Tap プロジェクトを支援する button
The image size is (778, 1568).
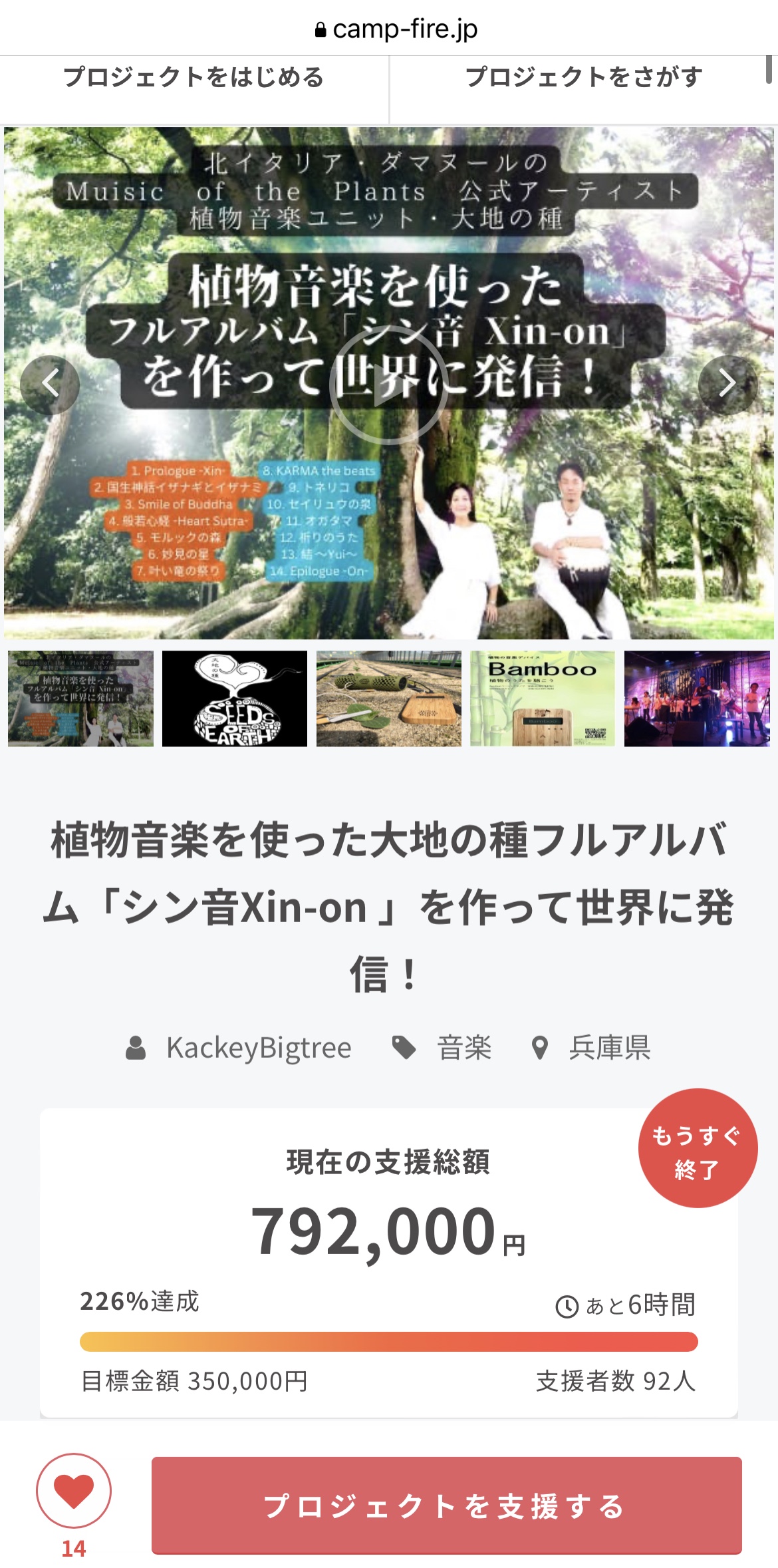(x=446, y=1506)
